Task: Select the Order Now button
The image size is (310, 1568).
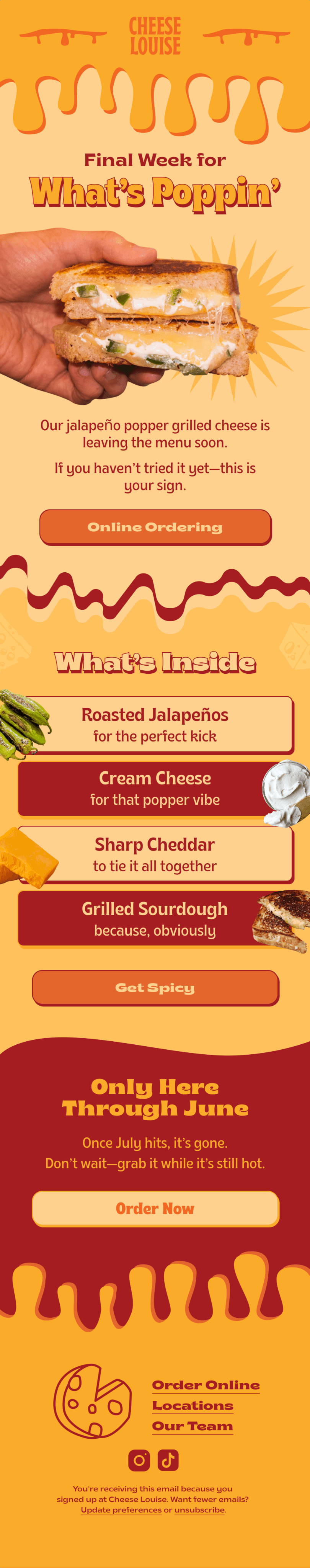Action: (x=155, y=1208)
